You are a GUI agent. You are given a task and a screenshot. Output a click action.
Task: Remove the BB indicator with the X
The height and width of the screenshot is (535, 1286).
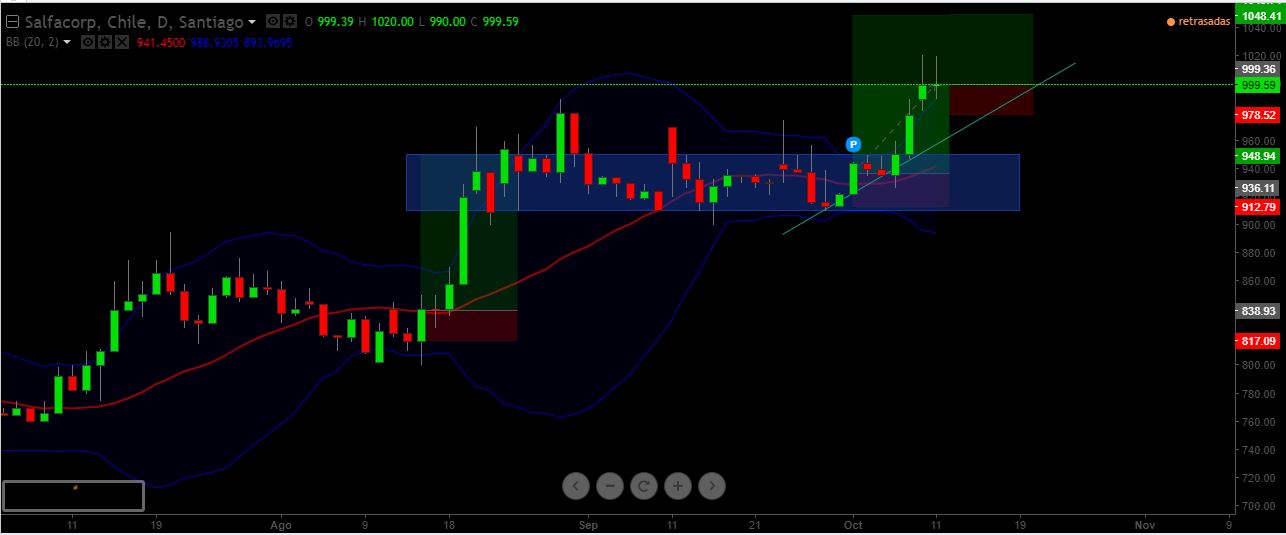tap(121, 42)
